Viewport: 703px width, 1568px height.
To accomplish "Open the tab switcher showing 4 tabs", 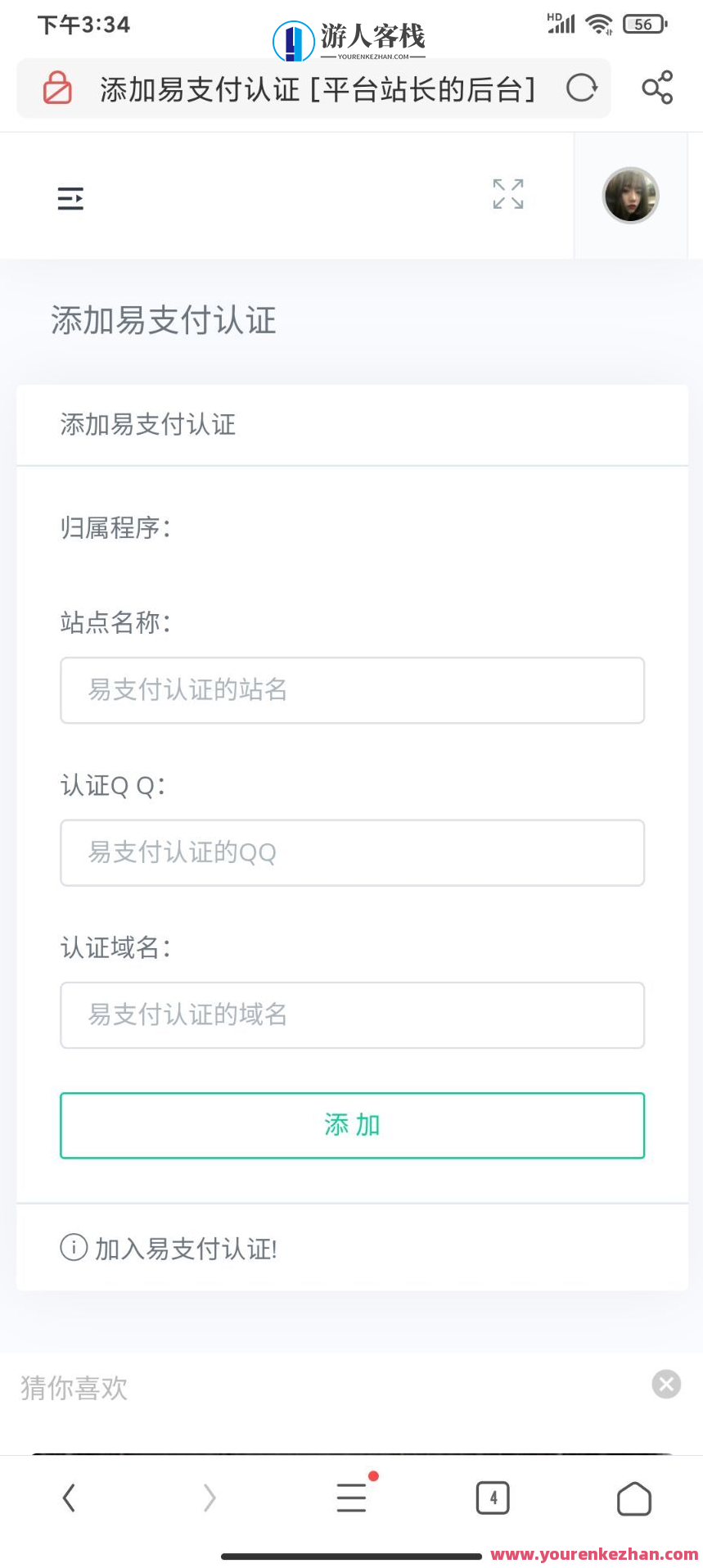I will [x=493, y=1498].
